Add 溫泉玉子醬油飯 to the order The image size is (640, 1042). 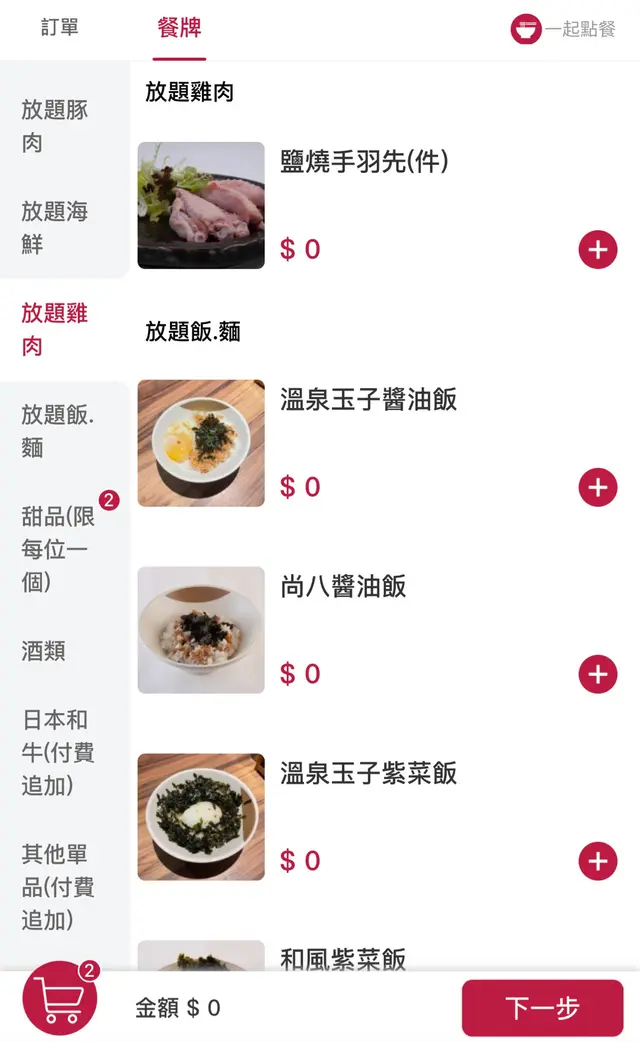point(598,487)
